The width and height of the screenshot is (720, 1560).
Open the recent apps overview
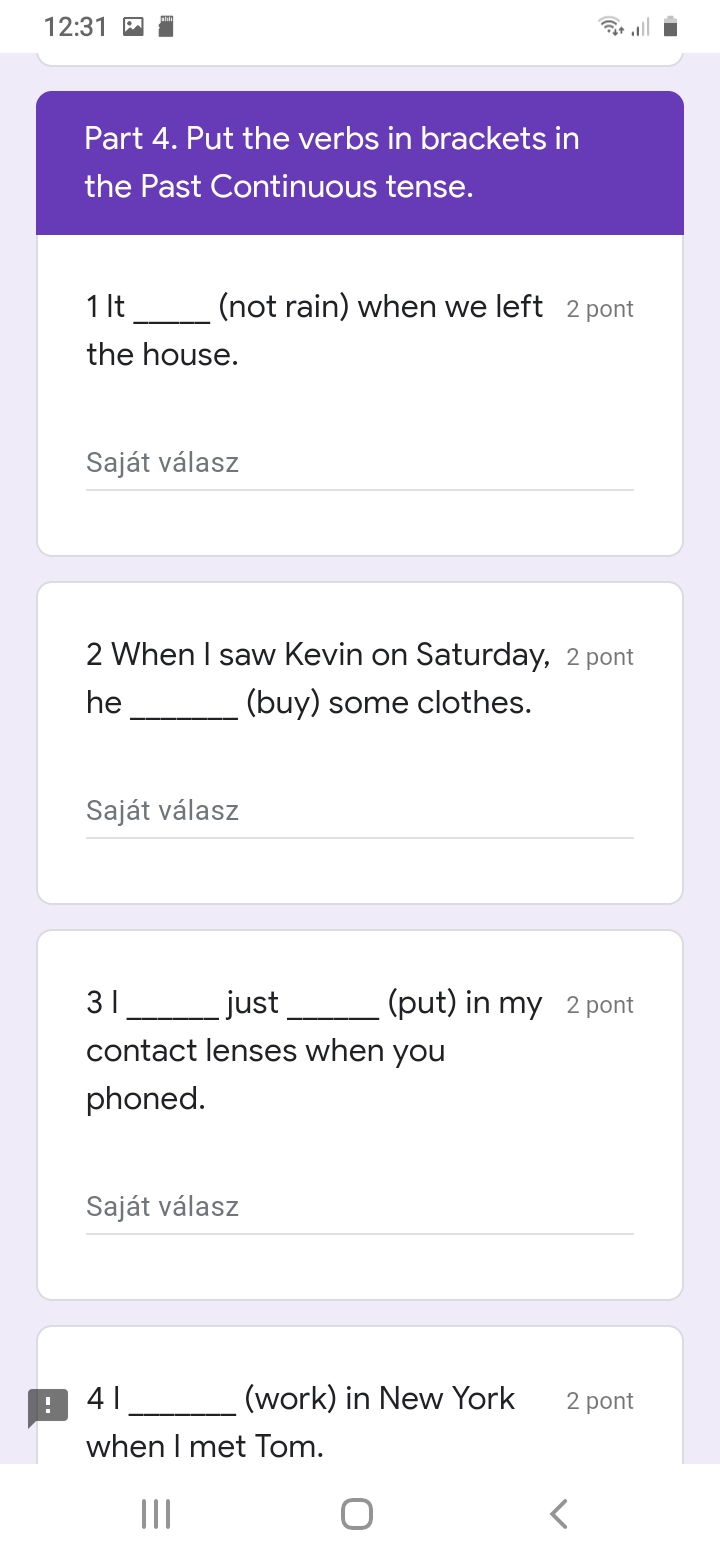(156, 1513)
